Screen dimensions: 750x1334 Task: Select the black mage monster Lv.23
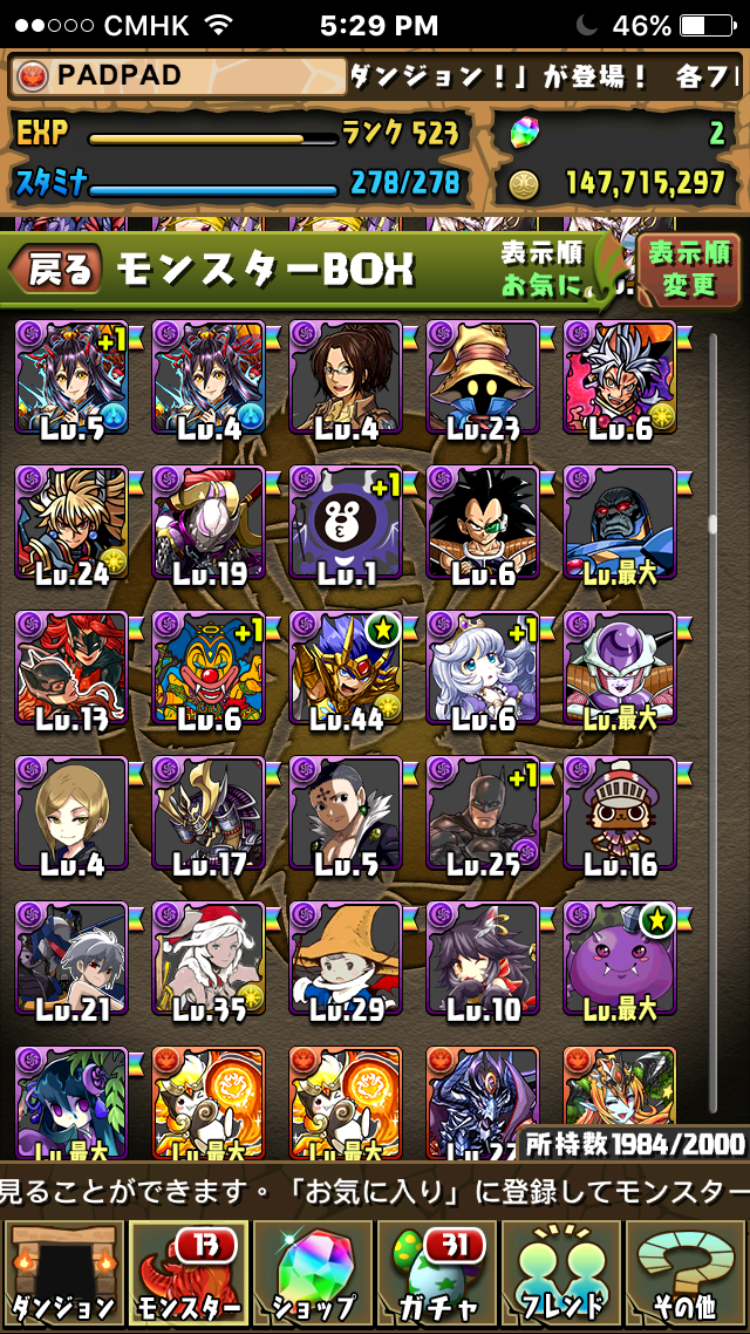click(x=483, y=376)
